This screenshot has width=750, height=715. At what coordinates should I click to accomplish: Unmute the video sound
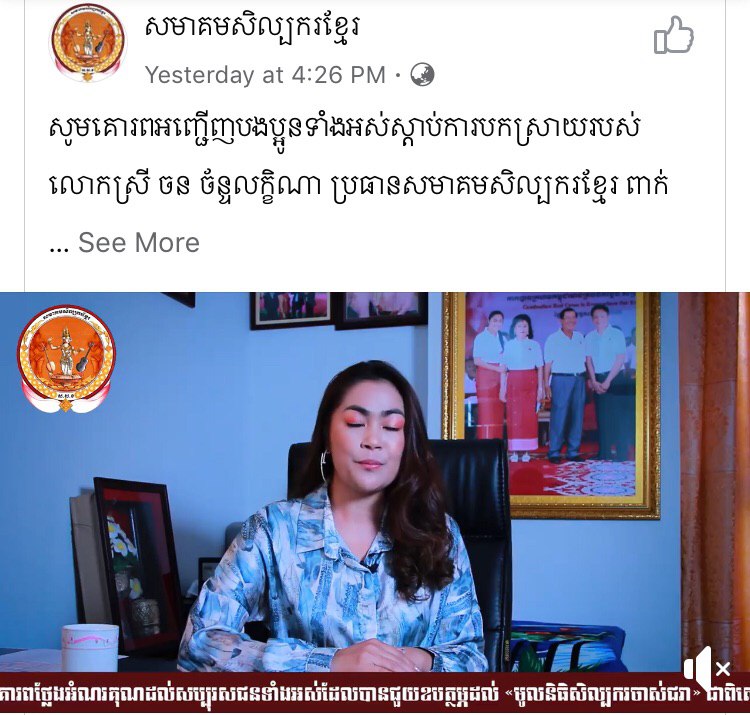point(707,668)
